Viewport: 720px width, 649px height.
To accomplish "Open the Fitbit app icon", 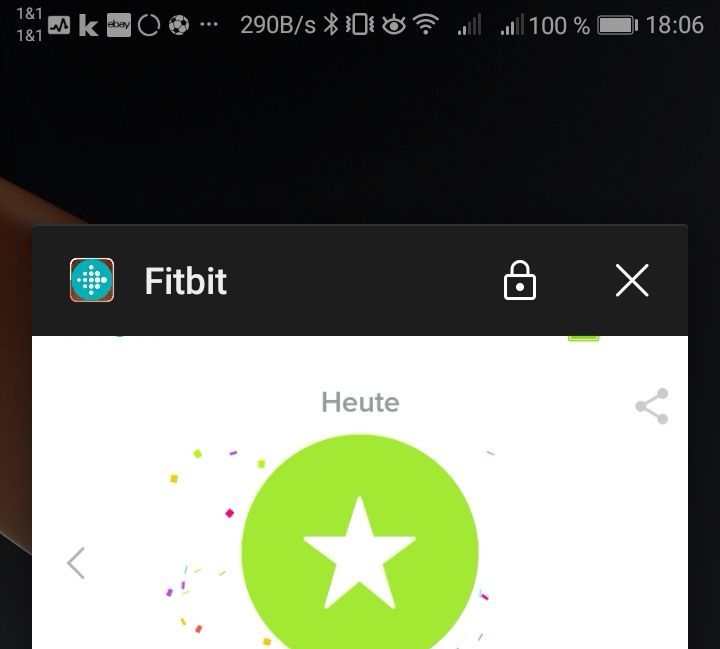I will pyautogui.click(x=92, y=281).
